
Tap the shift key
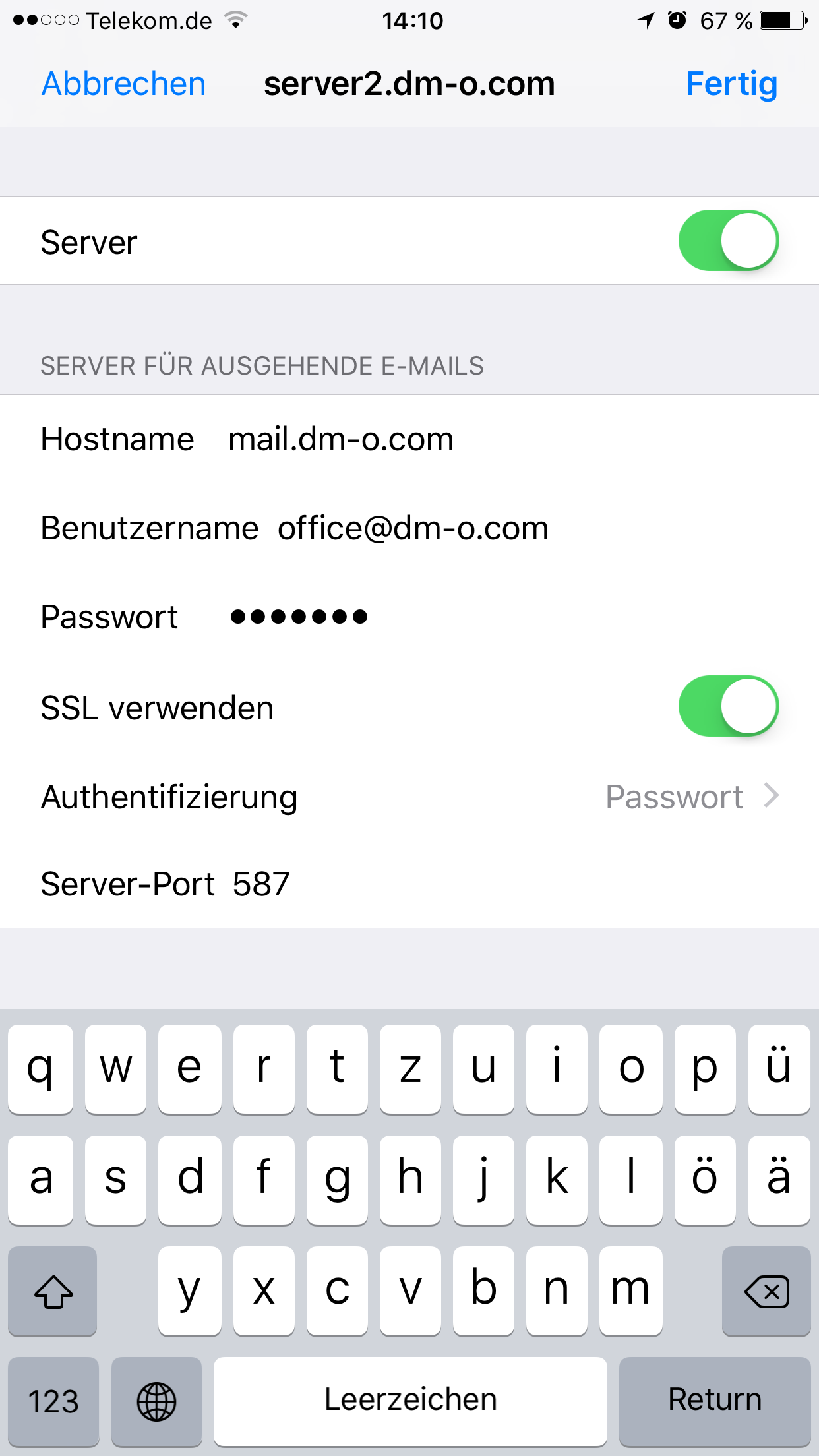point(53,1291)
